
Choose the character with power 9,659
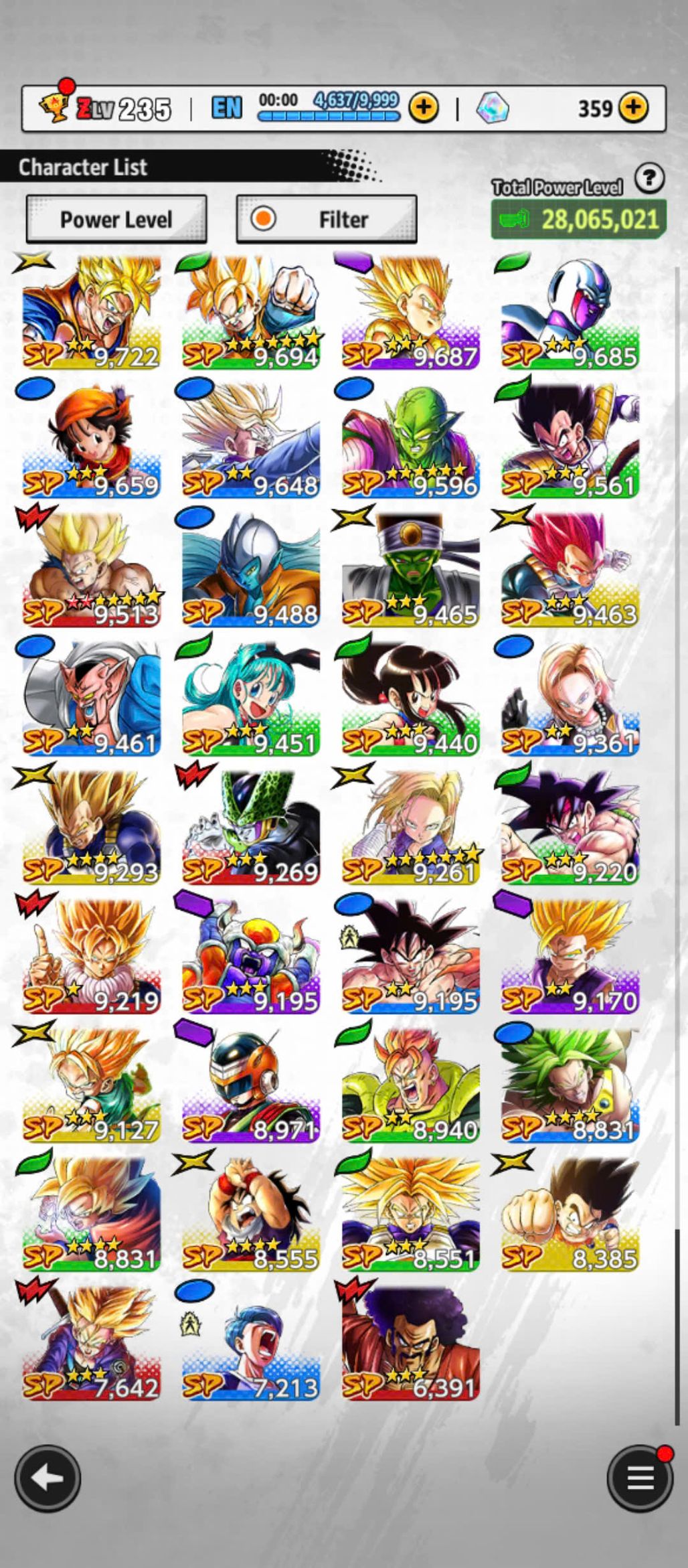click(92, 441)
